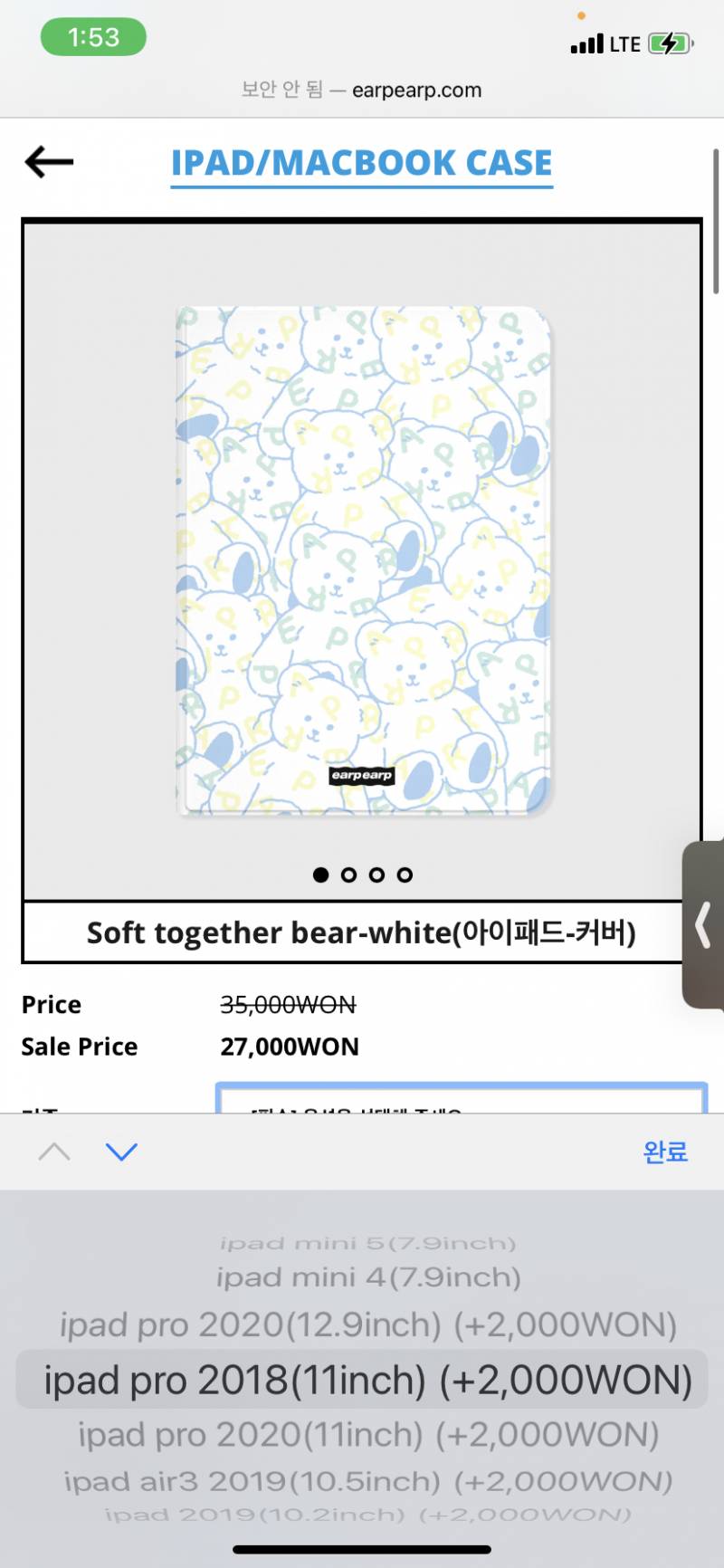The image size is (724, 1568).
Task: Go back with the arrow icon
Action: (49, 162)
